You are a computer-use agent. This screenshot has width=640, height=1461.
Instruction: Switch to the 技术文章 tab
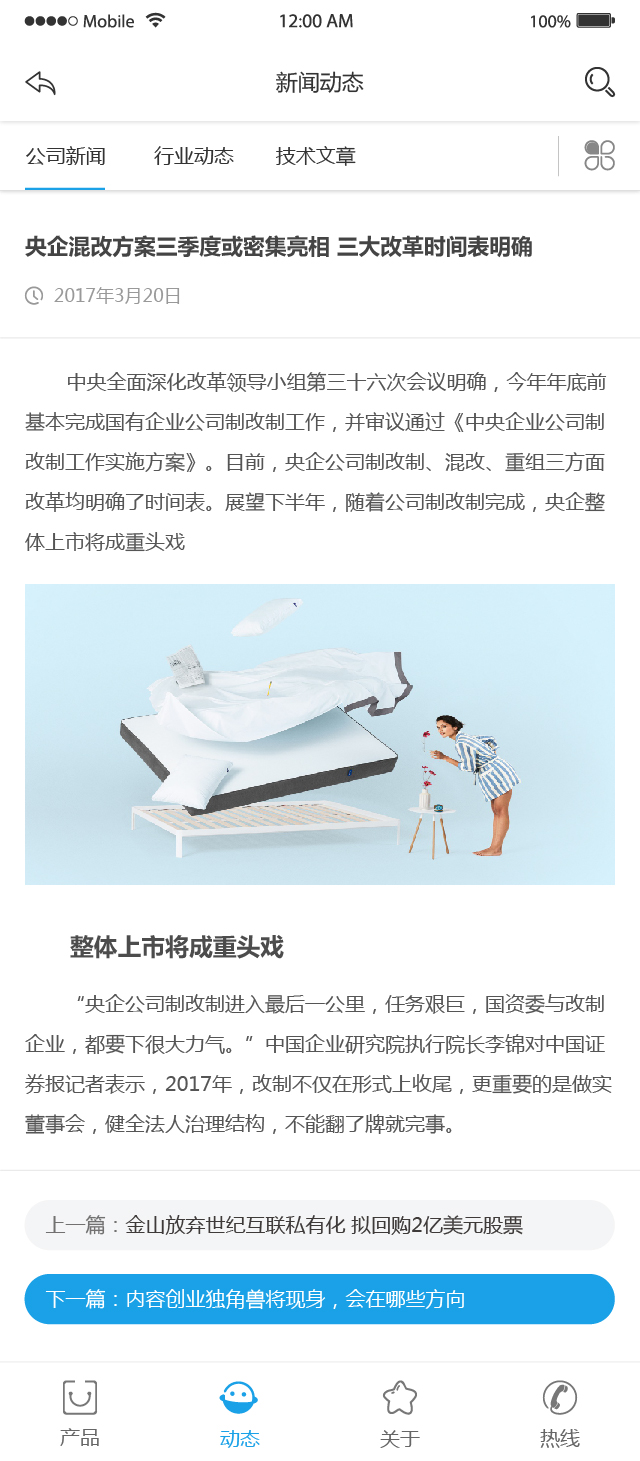click(x=316, y=156)
